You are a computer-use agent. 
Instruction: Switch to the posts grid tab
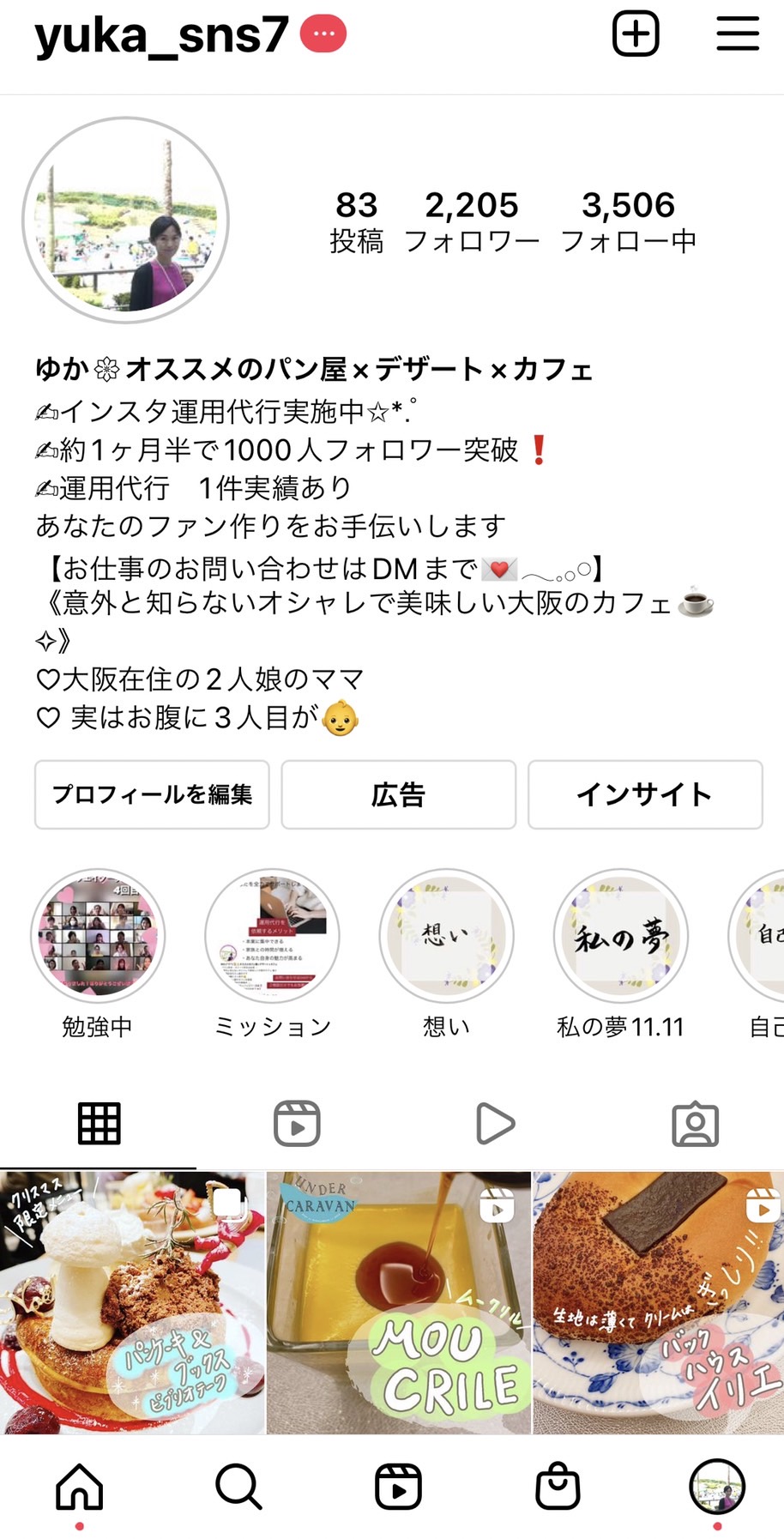pos(99,1124)
